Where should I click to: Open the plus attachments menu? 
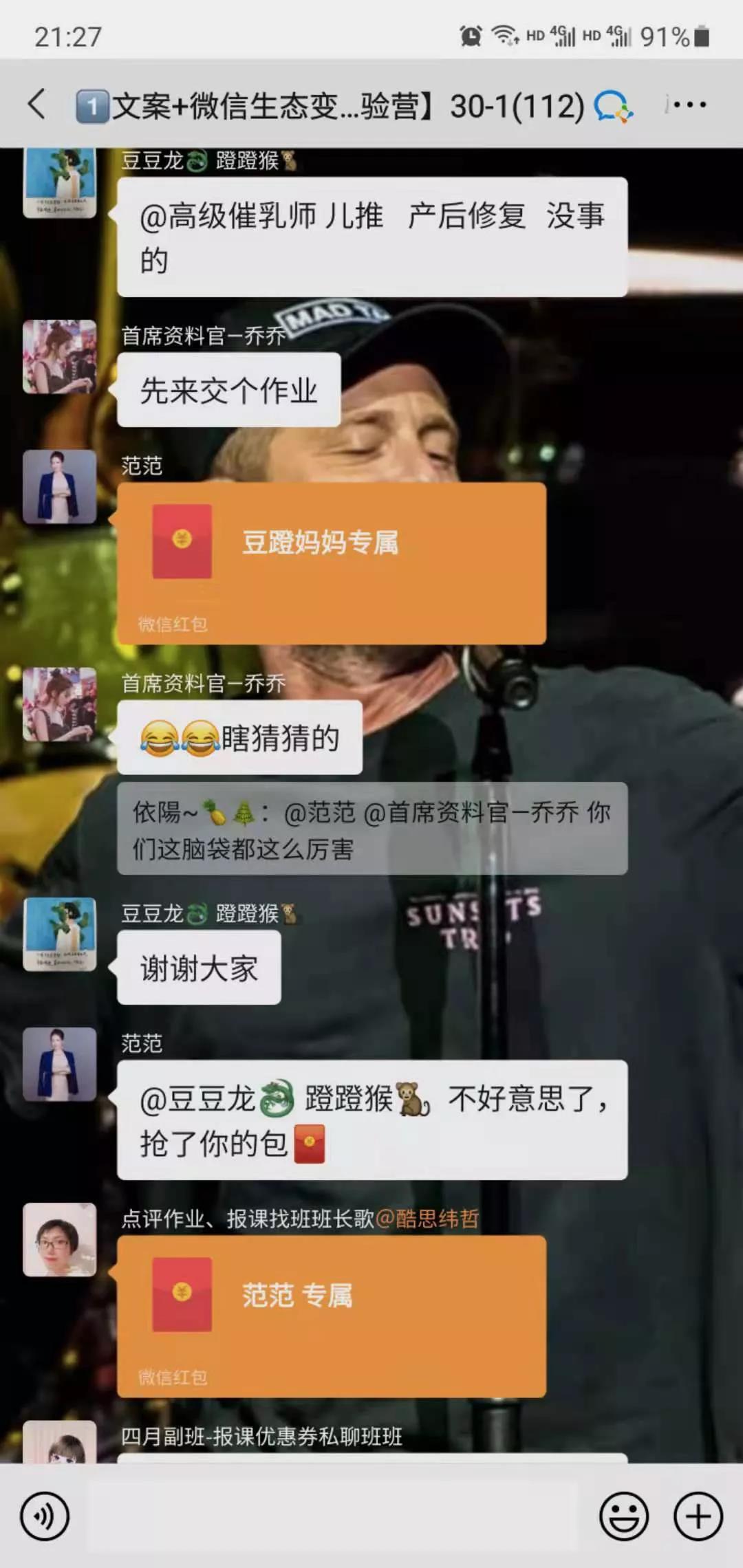click(698, 1516)
